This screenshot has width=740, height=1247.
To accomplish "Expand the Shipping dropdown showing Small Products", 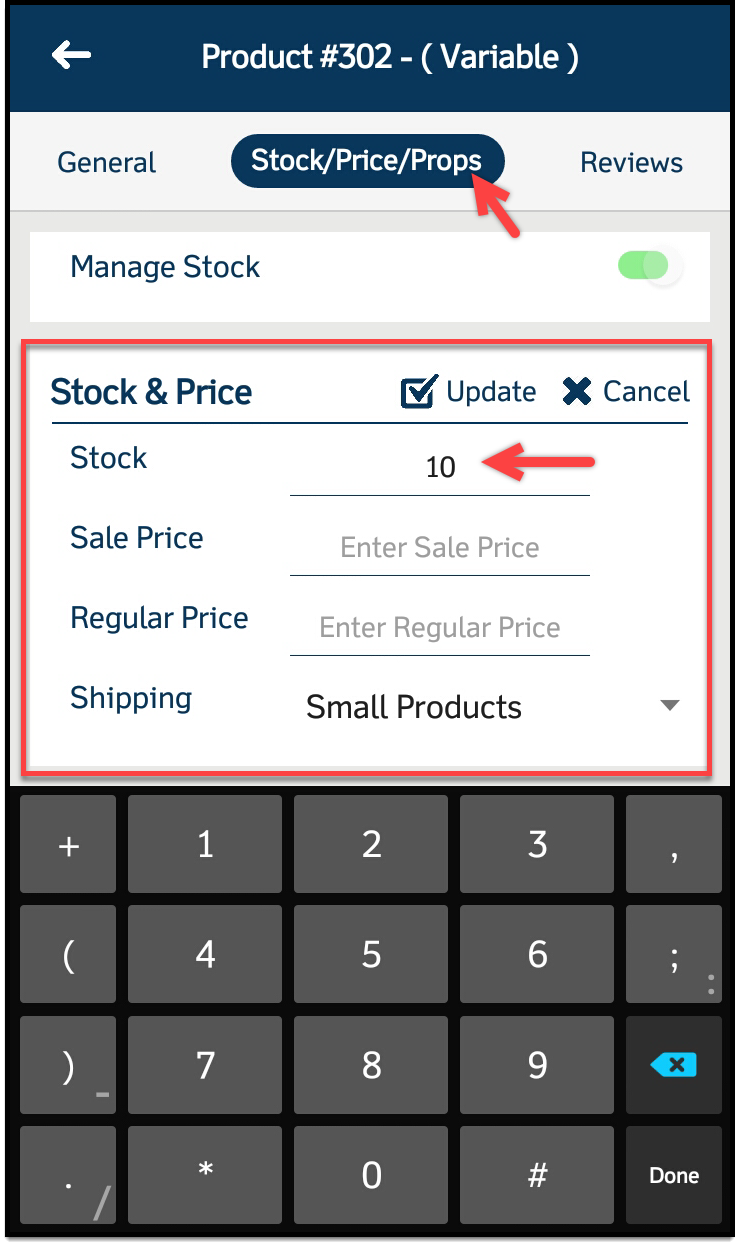I will [492, 707].
